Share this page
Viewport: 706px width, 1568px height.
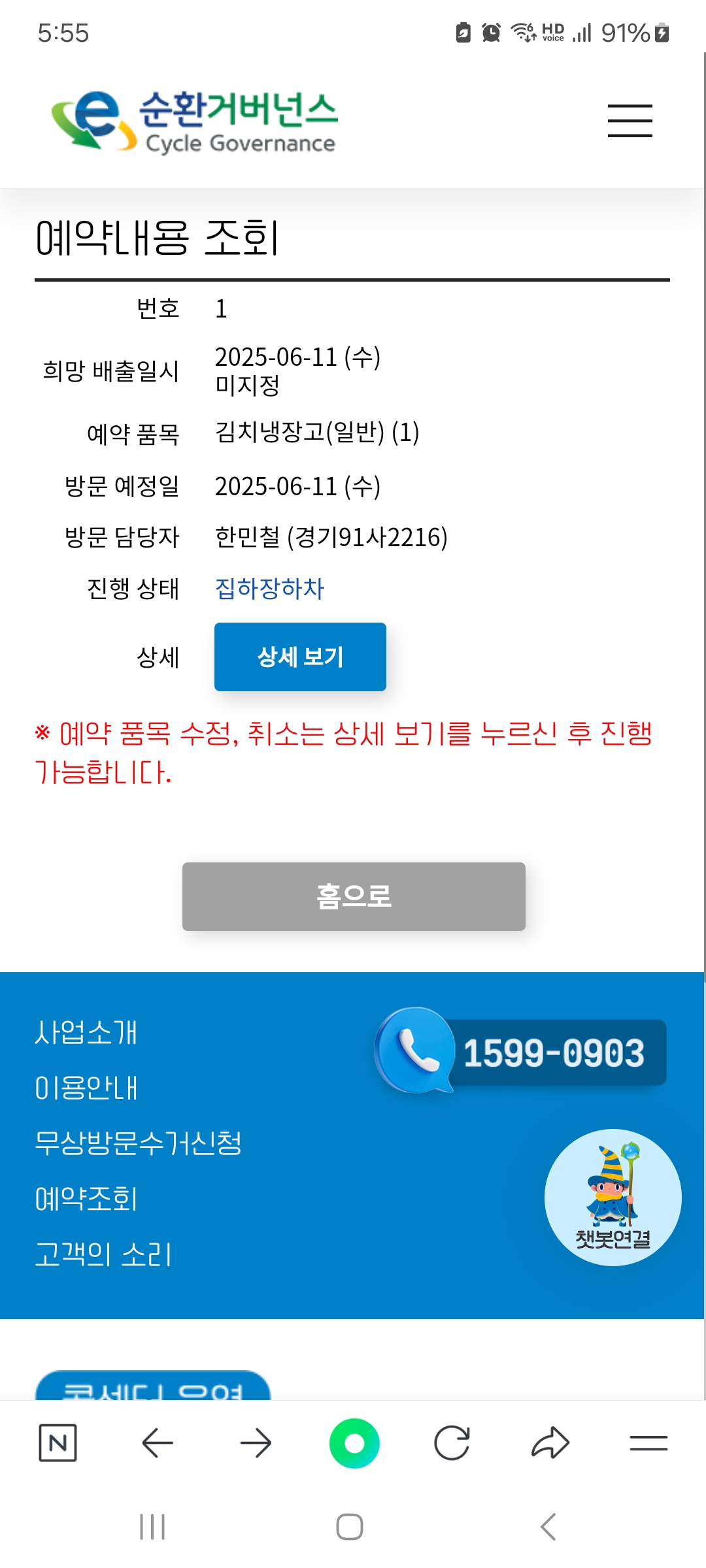[550, 1443]
